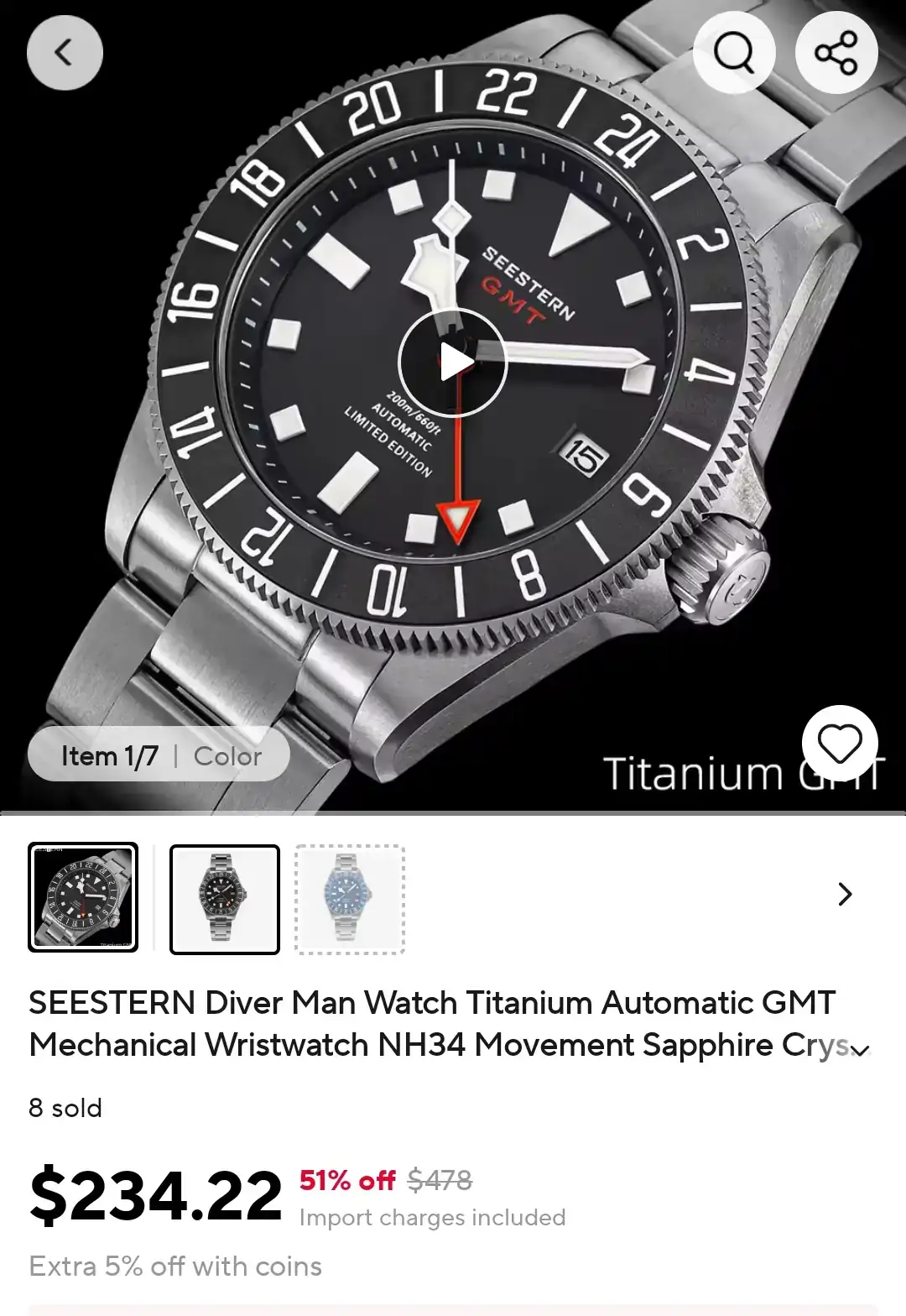Add watch to wishlist with heart icon
906x1316 pixels.
click(840, 744)
